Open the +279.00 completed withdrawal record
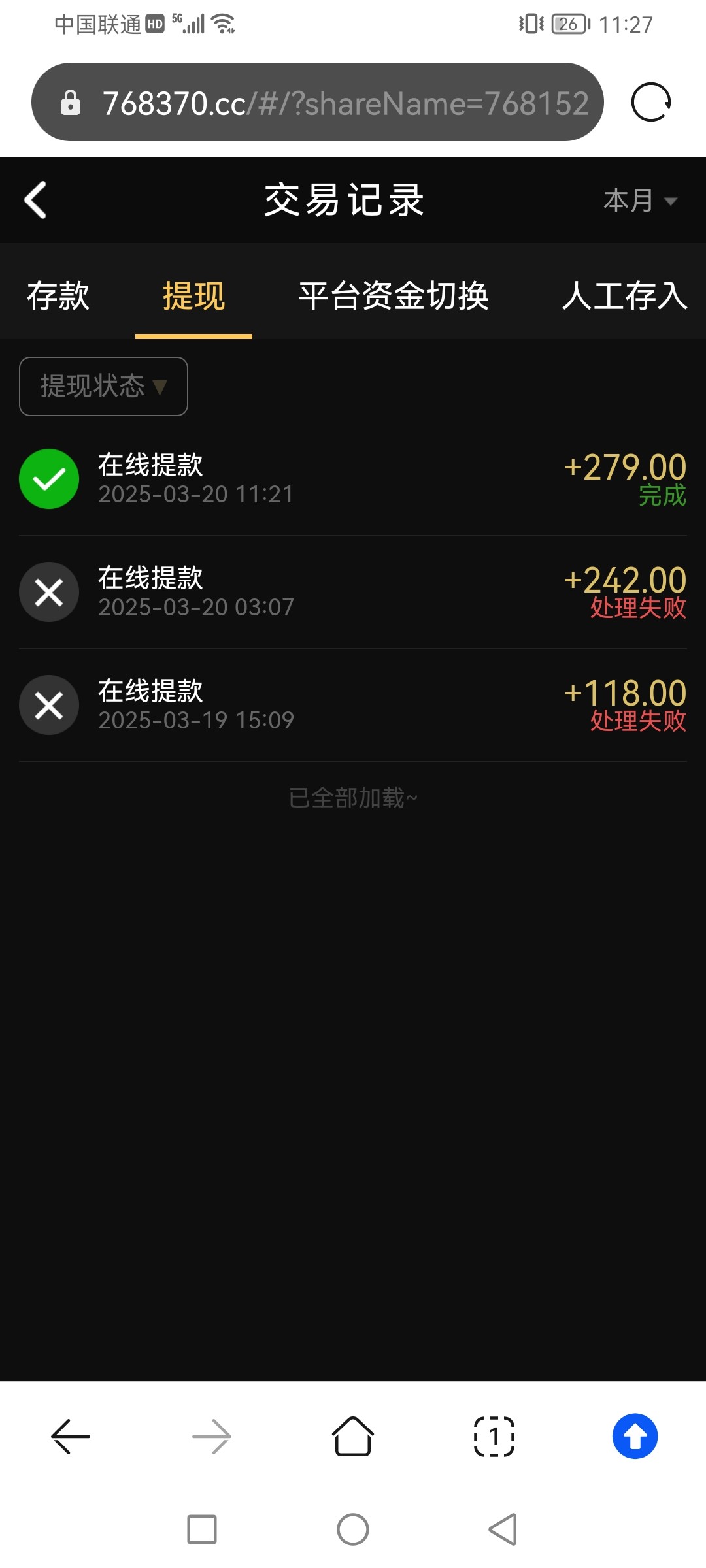 [x=353, y=479]
